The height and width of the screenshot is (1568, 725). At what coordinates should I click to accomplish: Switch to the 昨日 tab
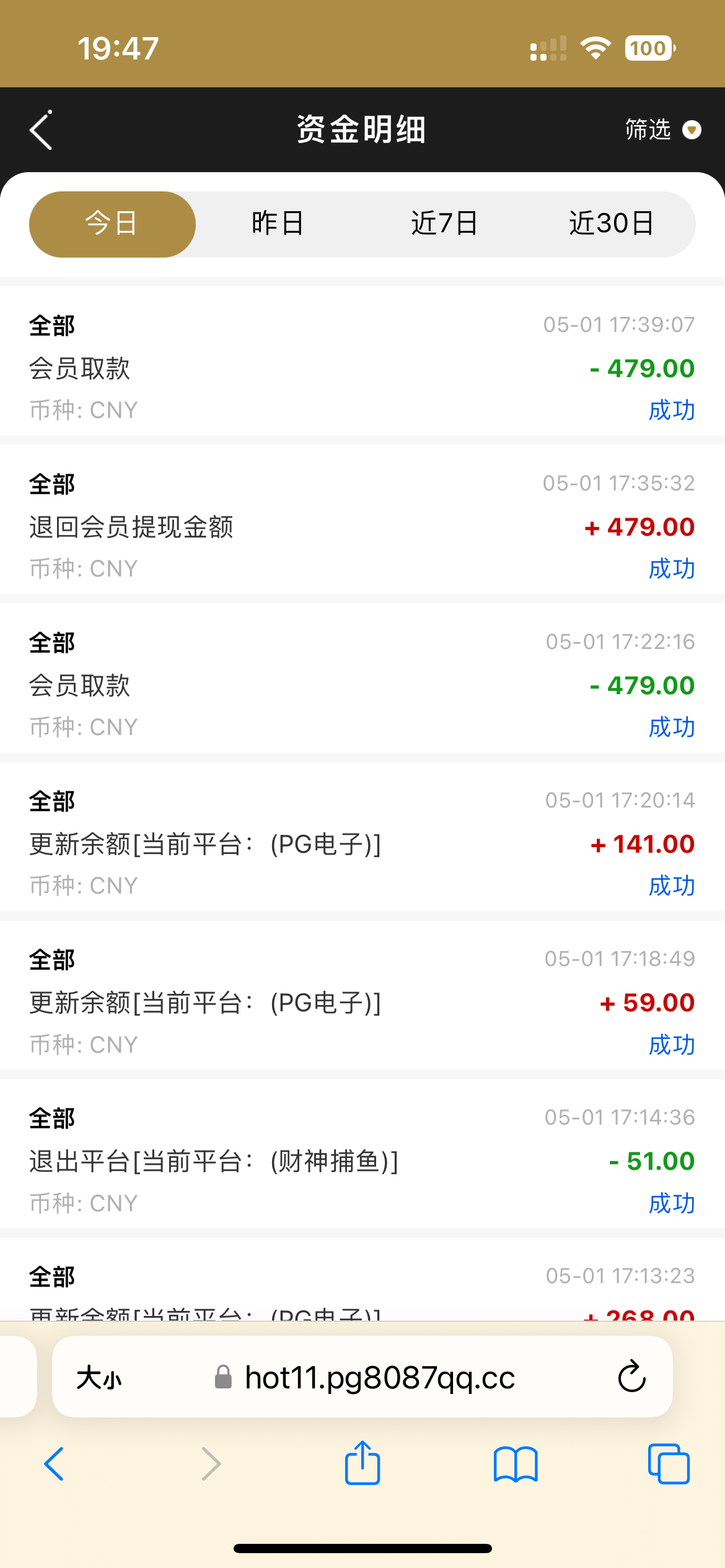278,224
